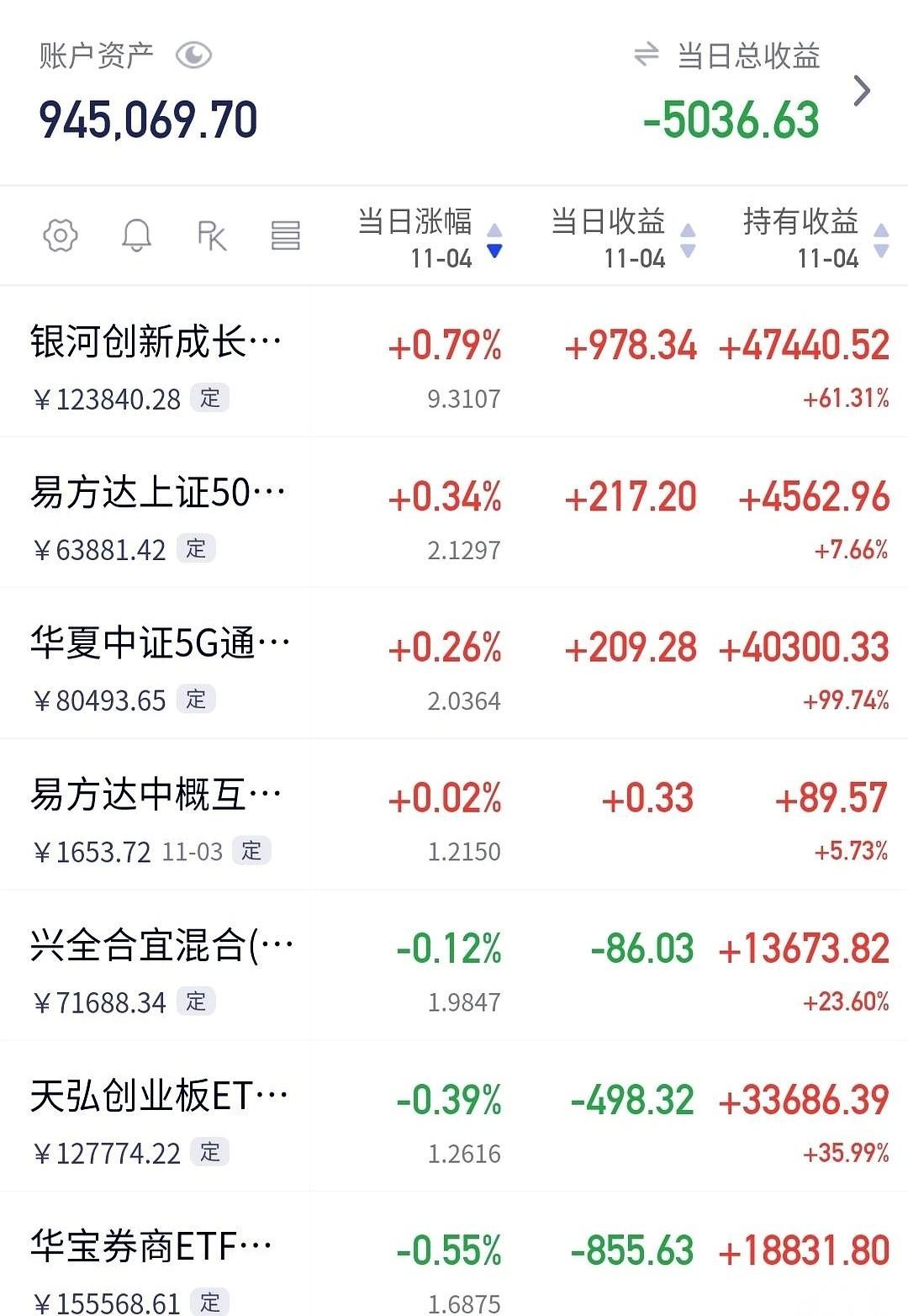The width and height of the screenshot is (908, 1316).
Task: Open holdings list settings gear
Action: (x=61, y=235)
